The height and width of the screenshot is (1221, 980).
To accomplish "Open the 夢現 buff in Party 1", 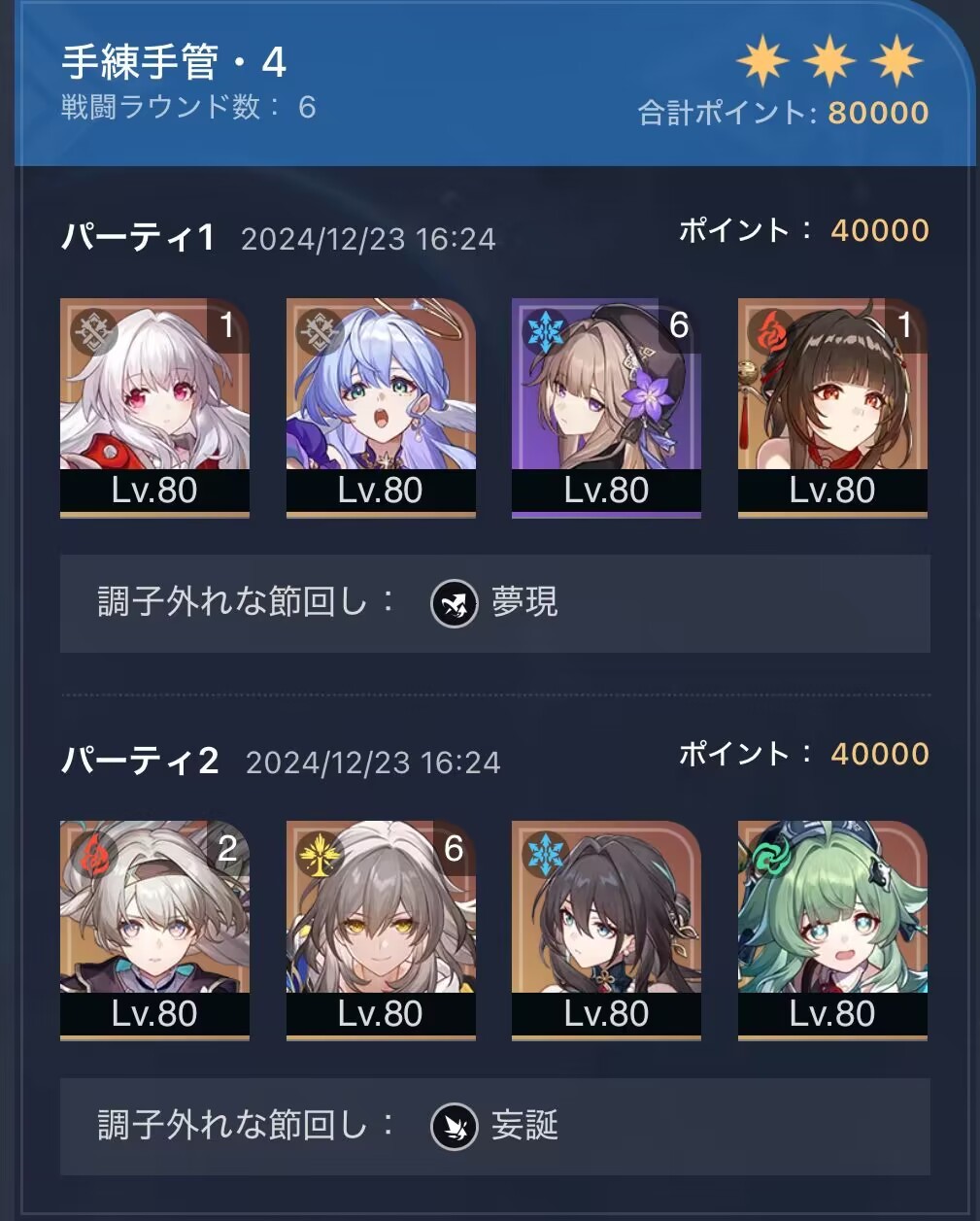I will click(493, 603).
